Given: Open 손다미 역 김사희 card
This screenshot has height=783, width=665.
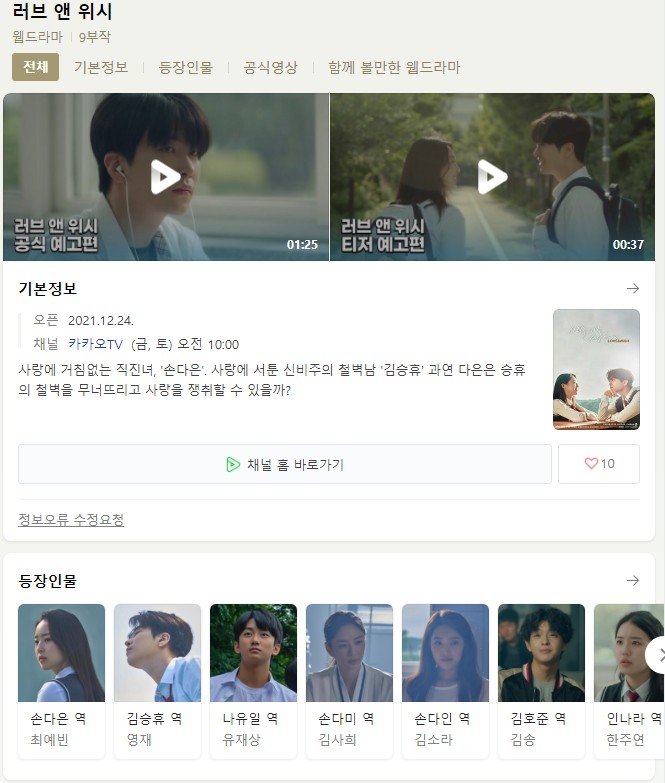Looking at the screenshot, I should pos(349,680).
